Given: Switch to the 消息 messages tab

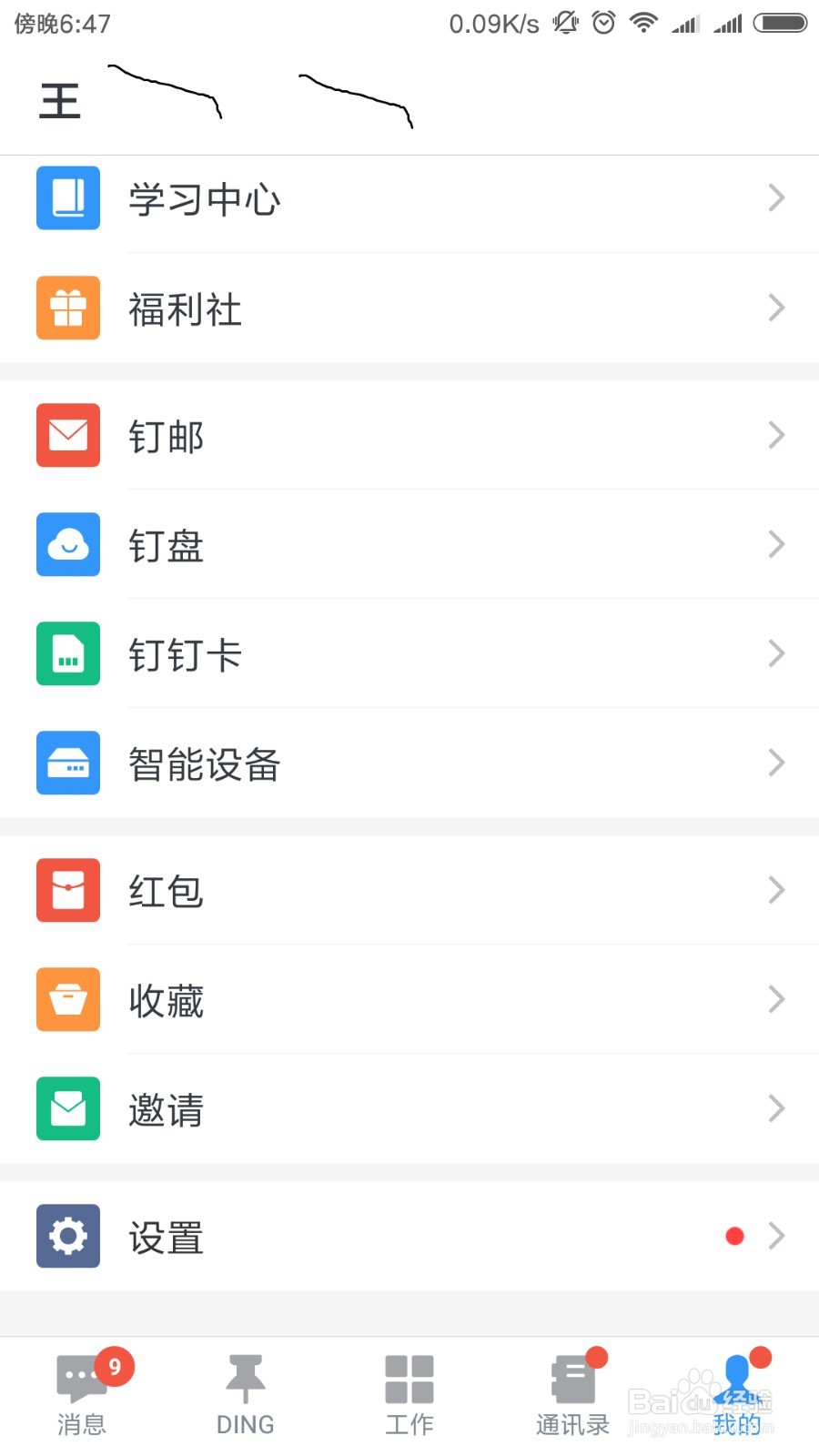Looking at the screenshot, I should (x=82, y=1394).
